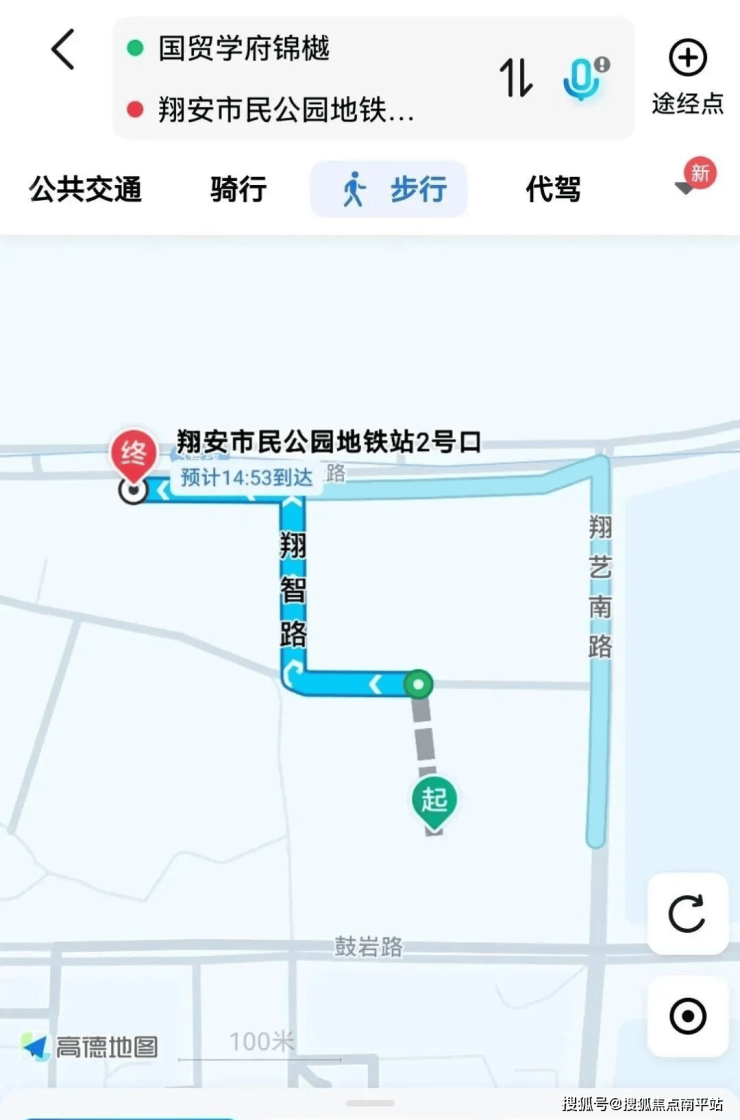Edit destination 翔安市民公园地铁
740x1120 pixels.
click(x=286, y=110)
